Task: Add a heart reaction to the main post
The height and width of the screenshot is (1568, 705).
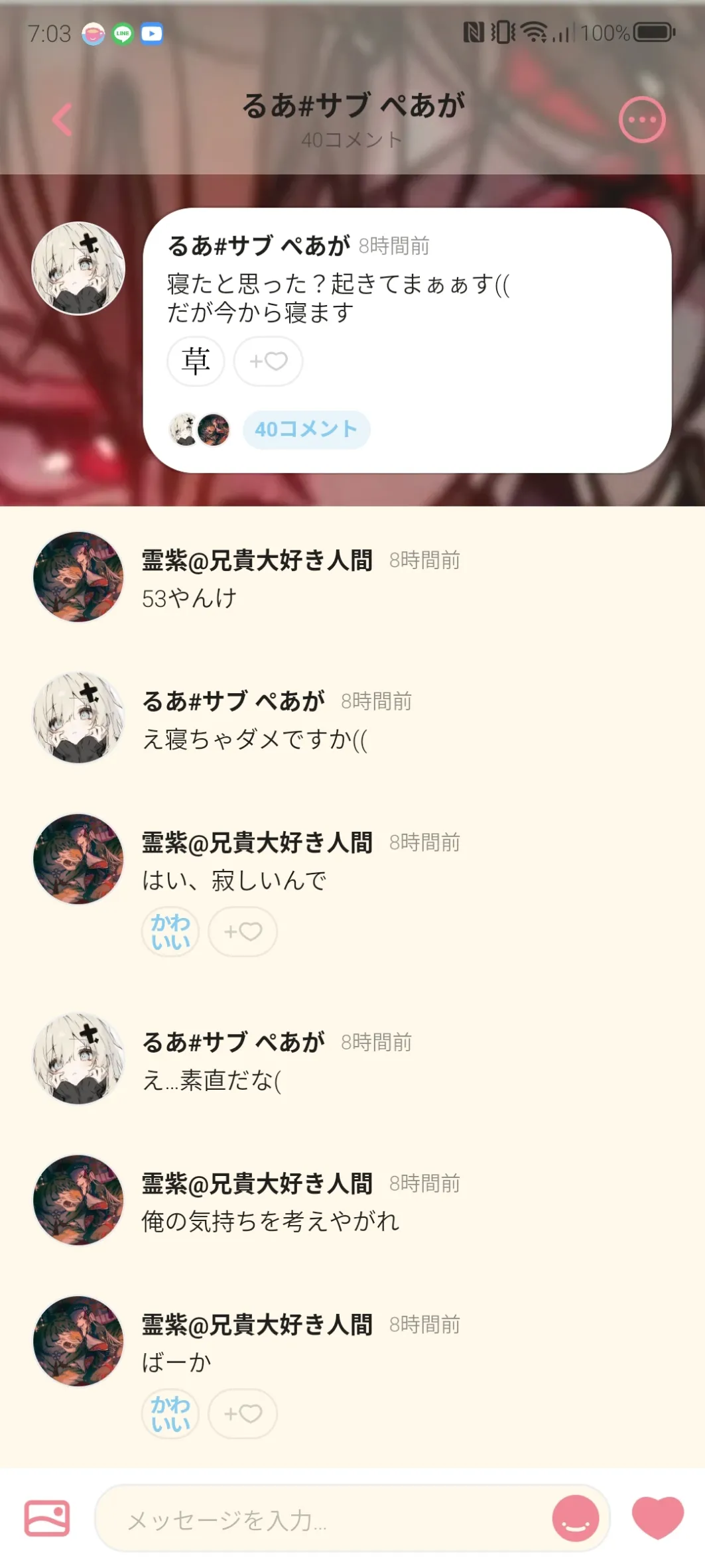Action: click(268, 361)
